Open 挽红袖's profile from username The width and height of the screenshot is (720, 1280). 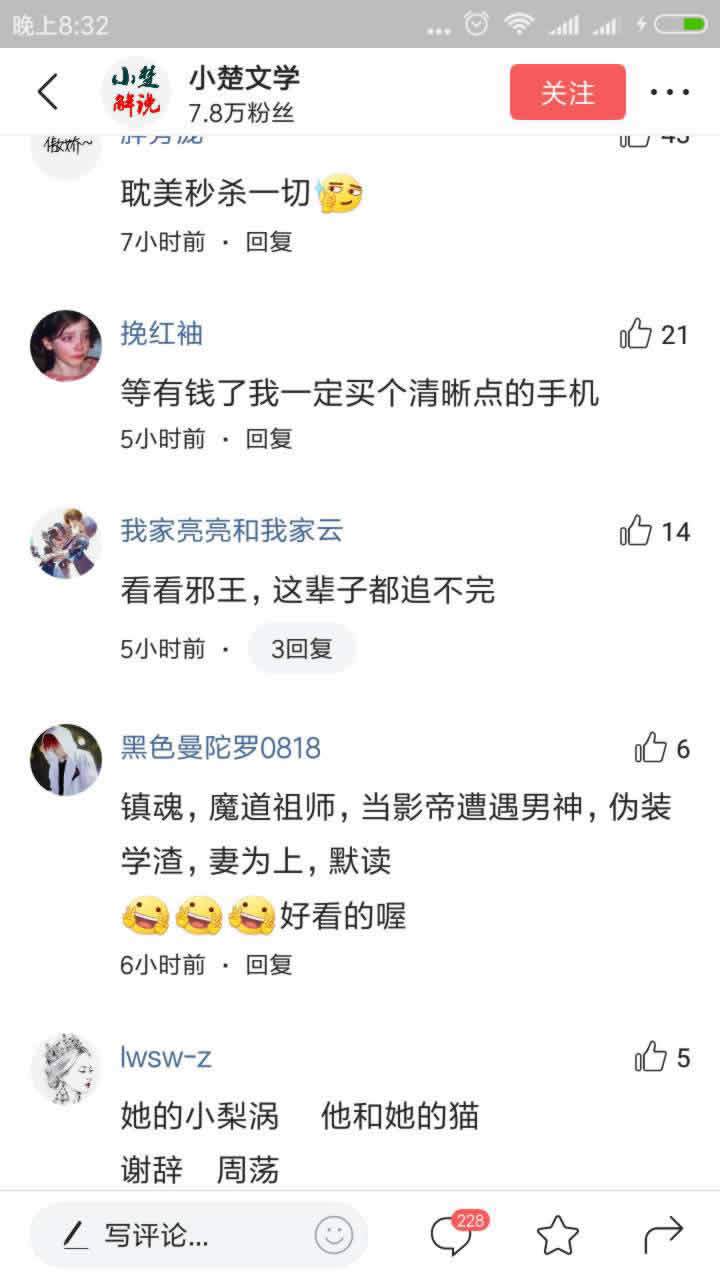(x=161, y=334)
